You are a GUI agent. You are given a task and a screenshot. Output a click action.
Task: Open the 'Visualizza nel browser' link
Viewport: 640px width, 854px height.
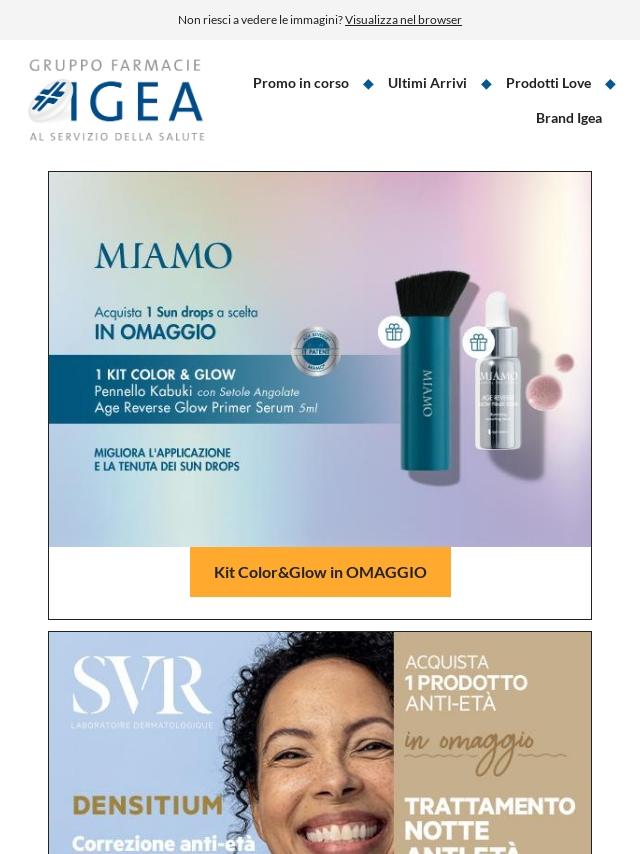coord(403,20)
